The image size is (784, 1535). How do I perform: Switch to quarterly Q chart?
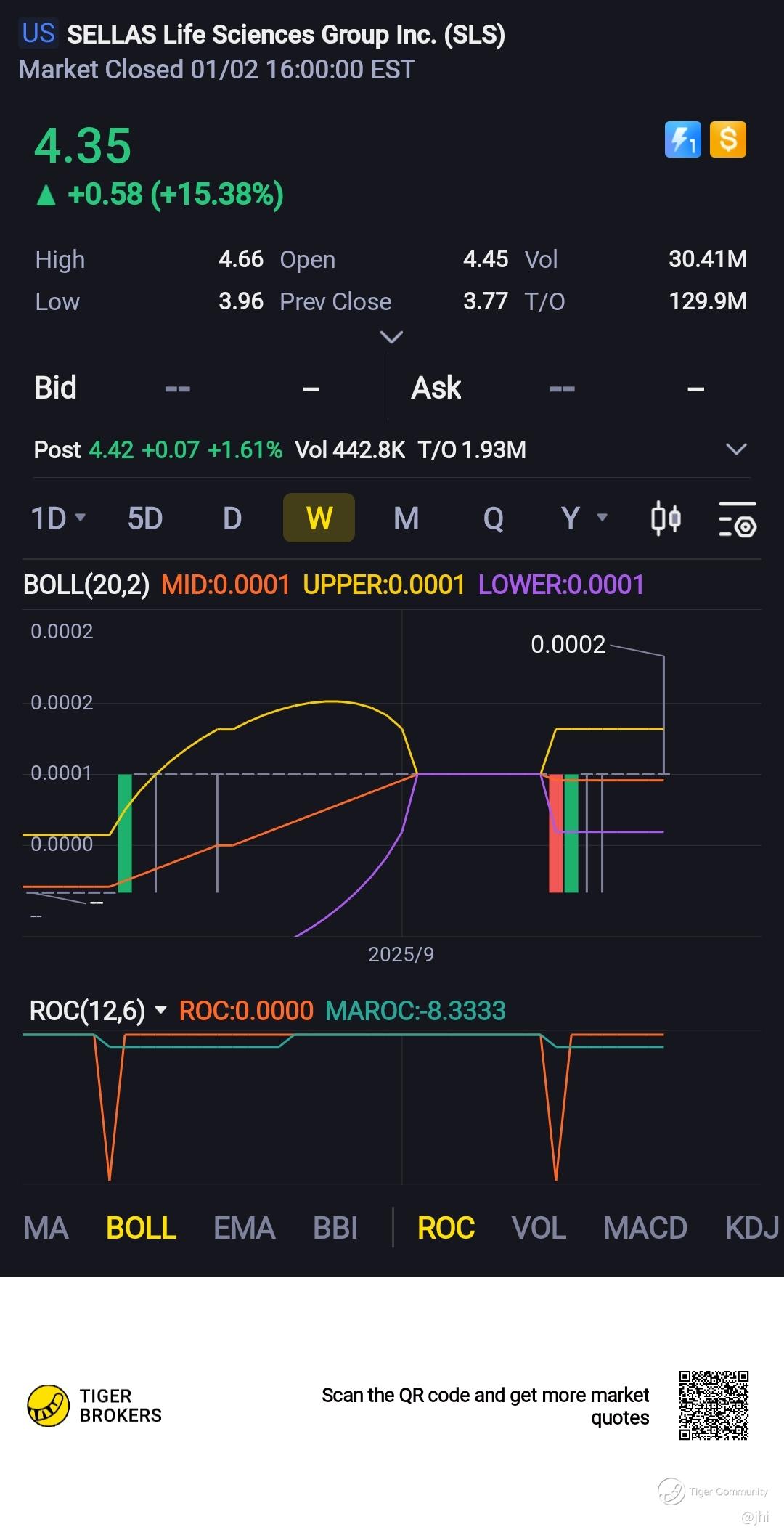493,518
